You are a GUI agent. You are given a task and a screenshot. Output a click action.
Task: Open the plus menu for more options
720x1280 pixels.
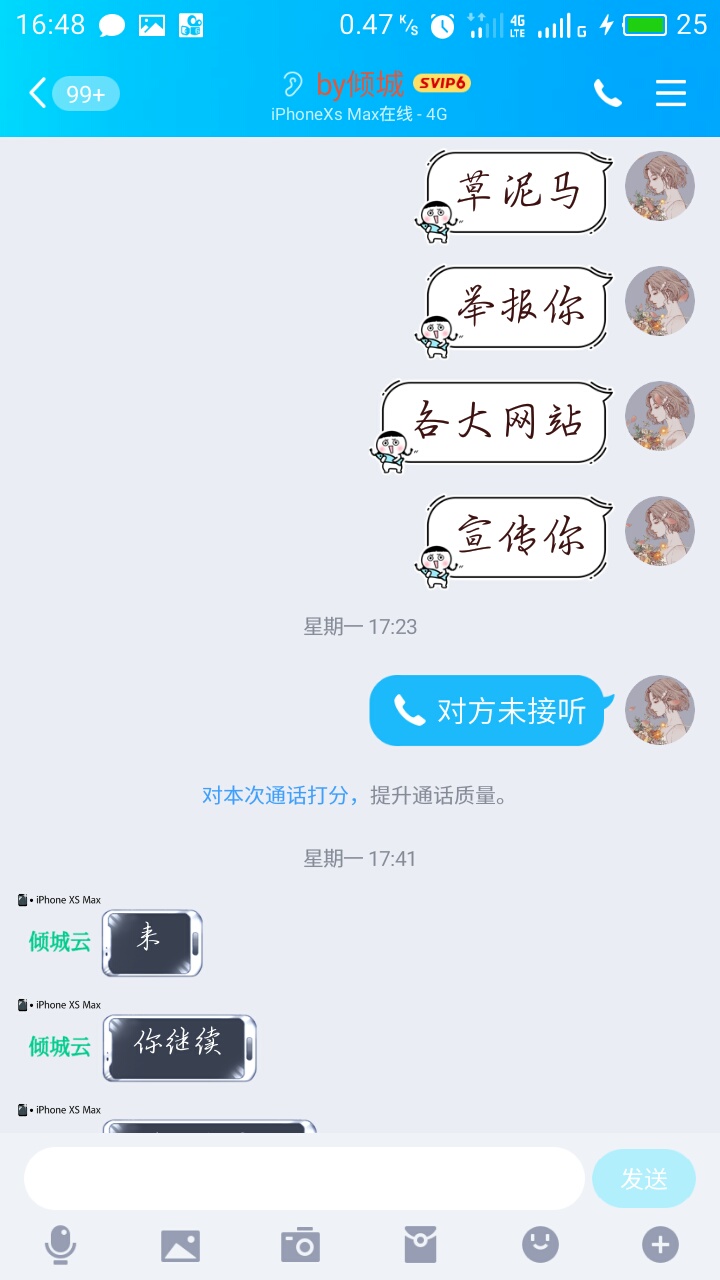pos(660,1245)
